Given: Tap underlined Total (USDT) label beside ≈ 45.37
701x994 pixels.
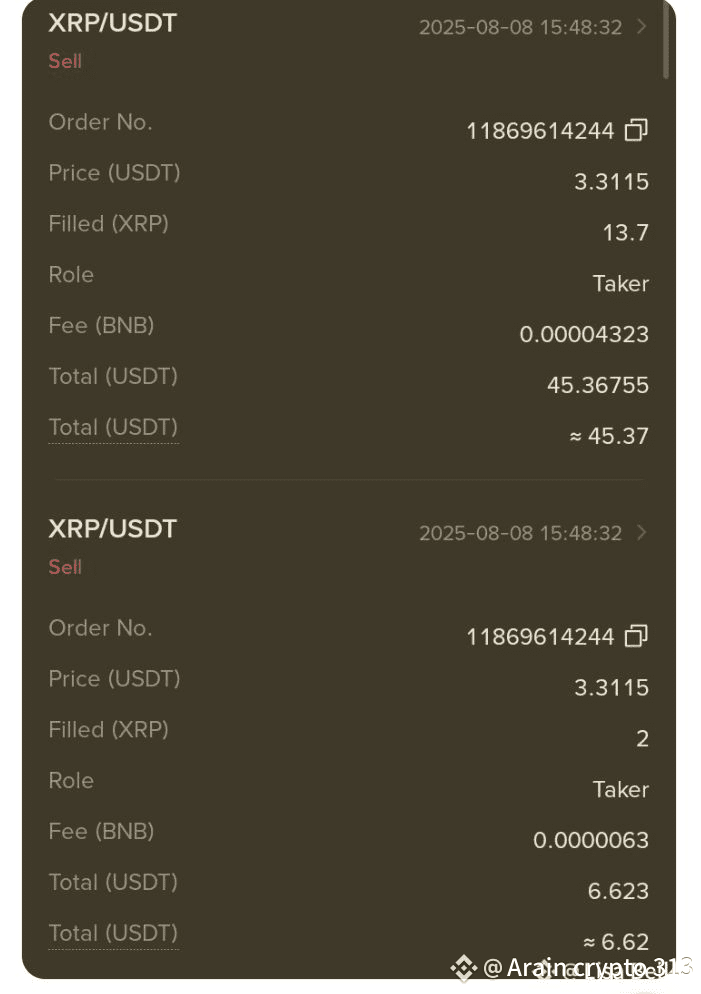Looking at the screenshot, I should tap(113, 428).
